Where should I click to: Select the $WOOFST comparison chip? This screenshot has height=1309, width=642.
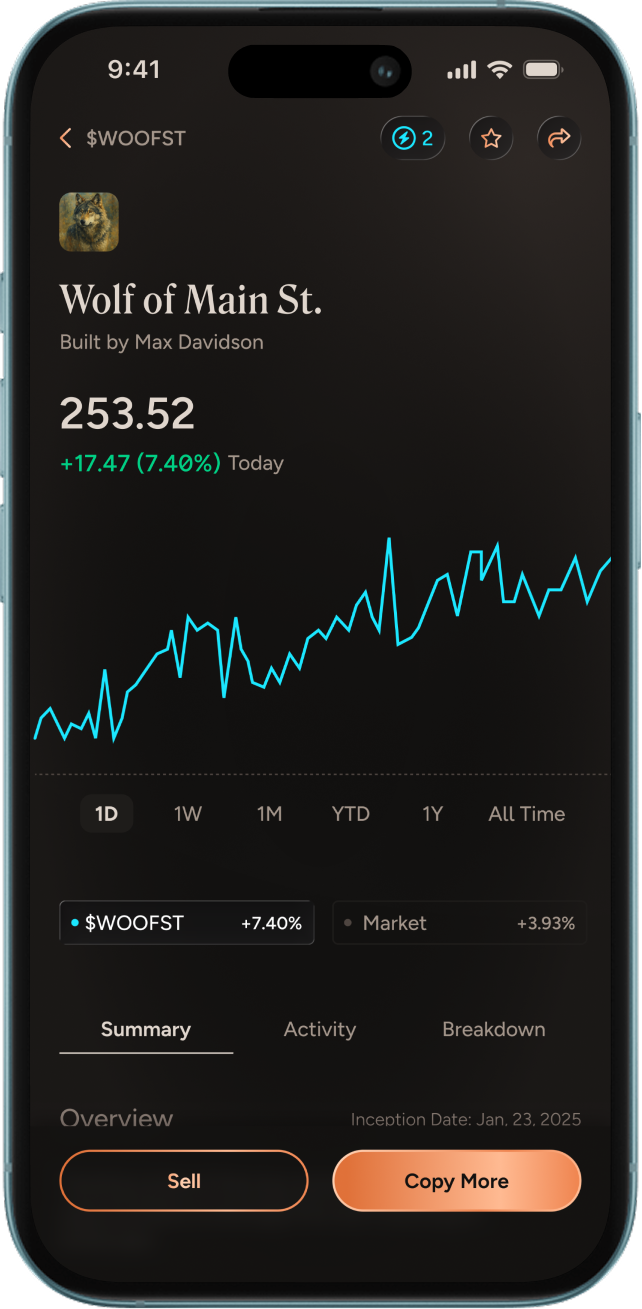click(187, 923)
